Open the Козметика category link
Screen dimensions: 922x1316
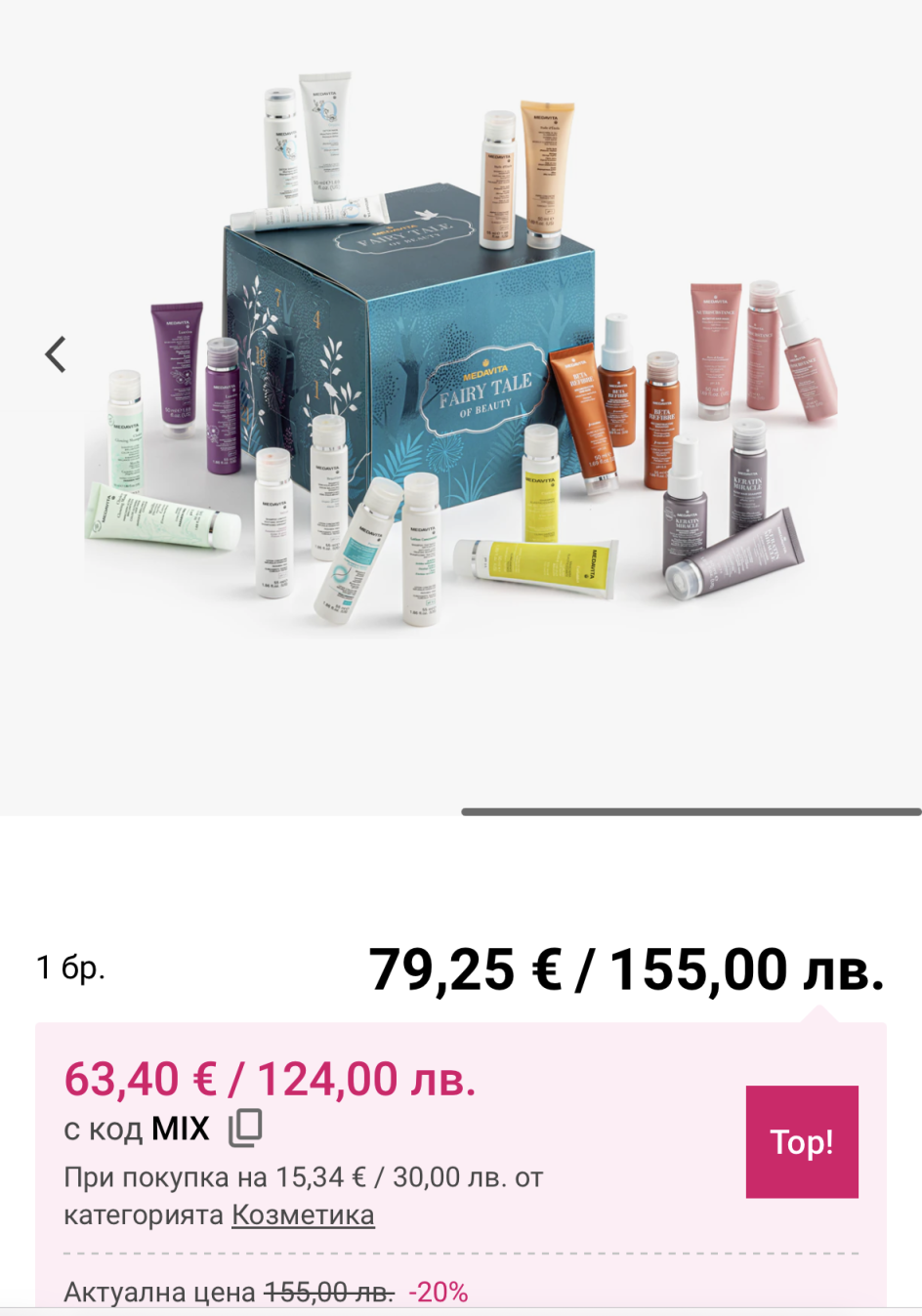click(303, 1215)
